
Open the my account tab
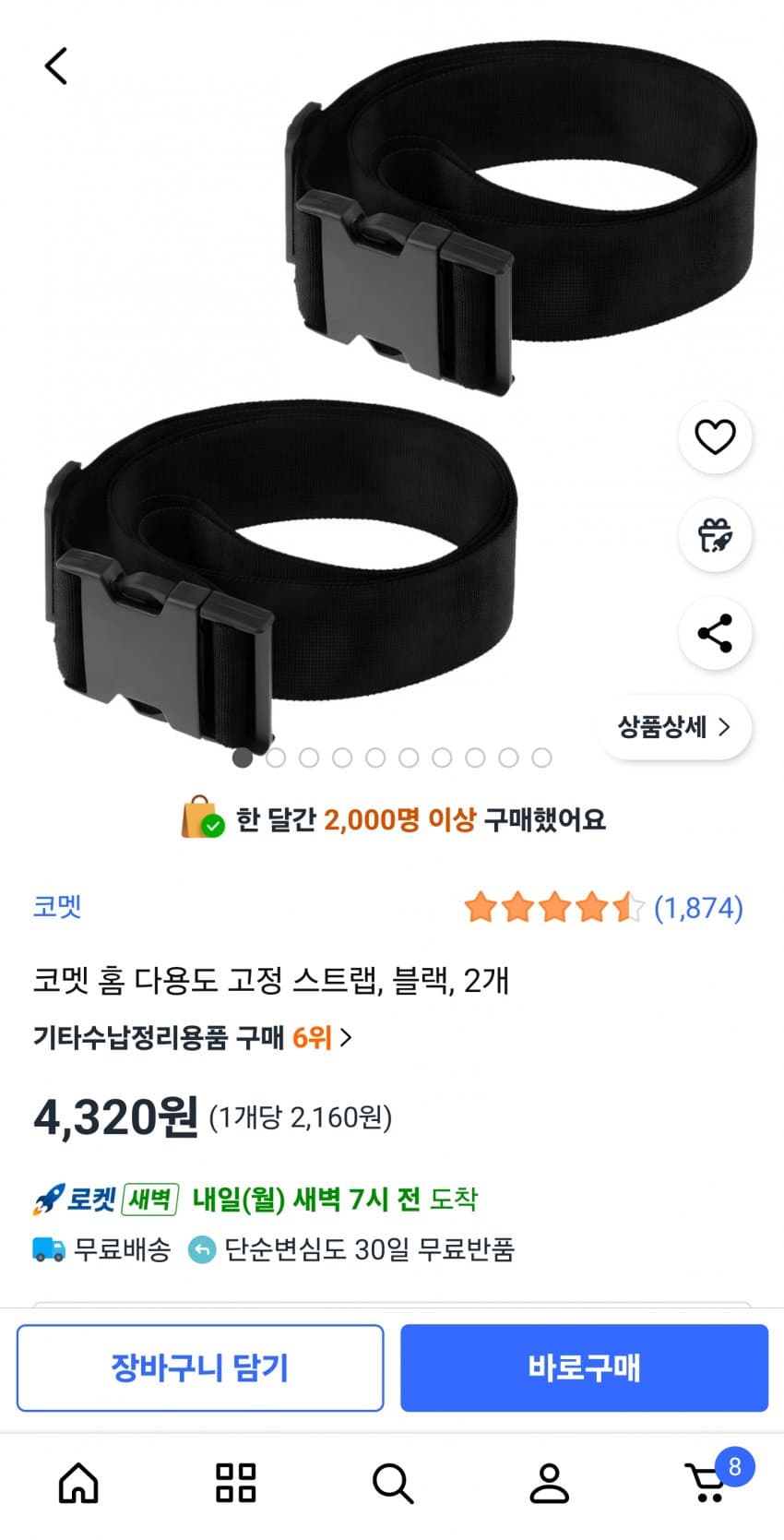tap(549, 1484)
